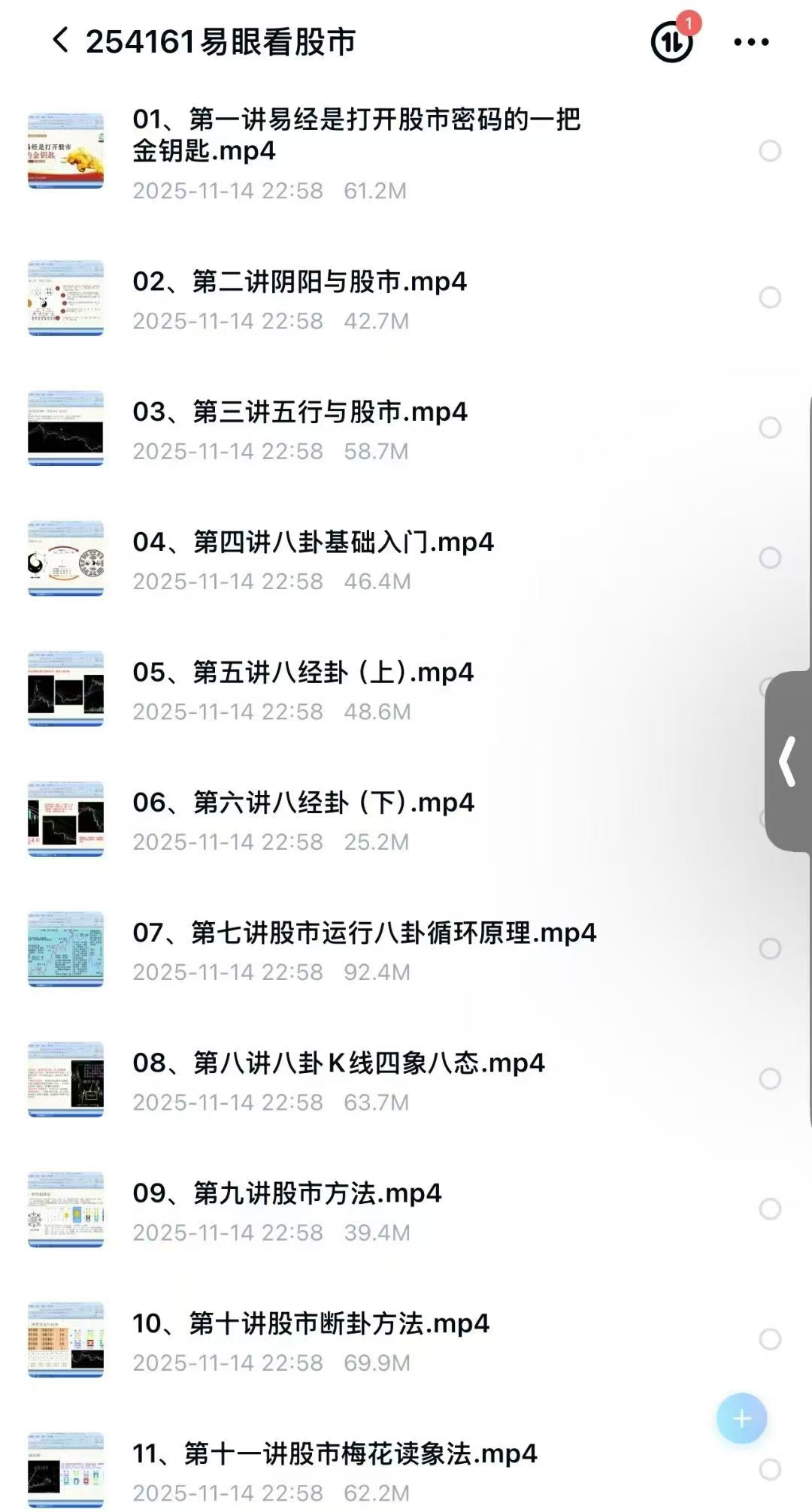Open video 03 第三讲五行与股市.mp4
812x1512 pixels.
[300, 413]
